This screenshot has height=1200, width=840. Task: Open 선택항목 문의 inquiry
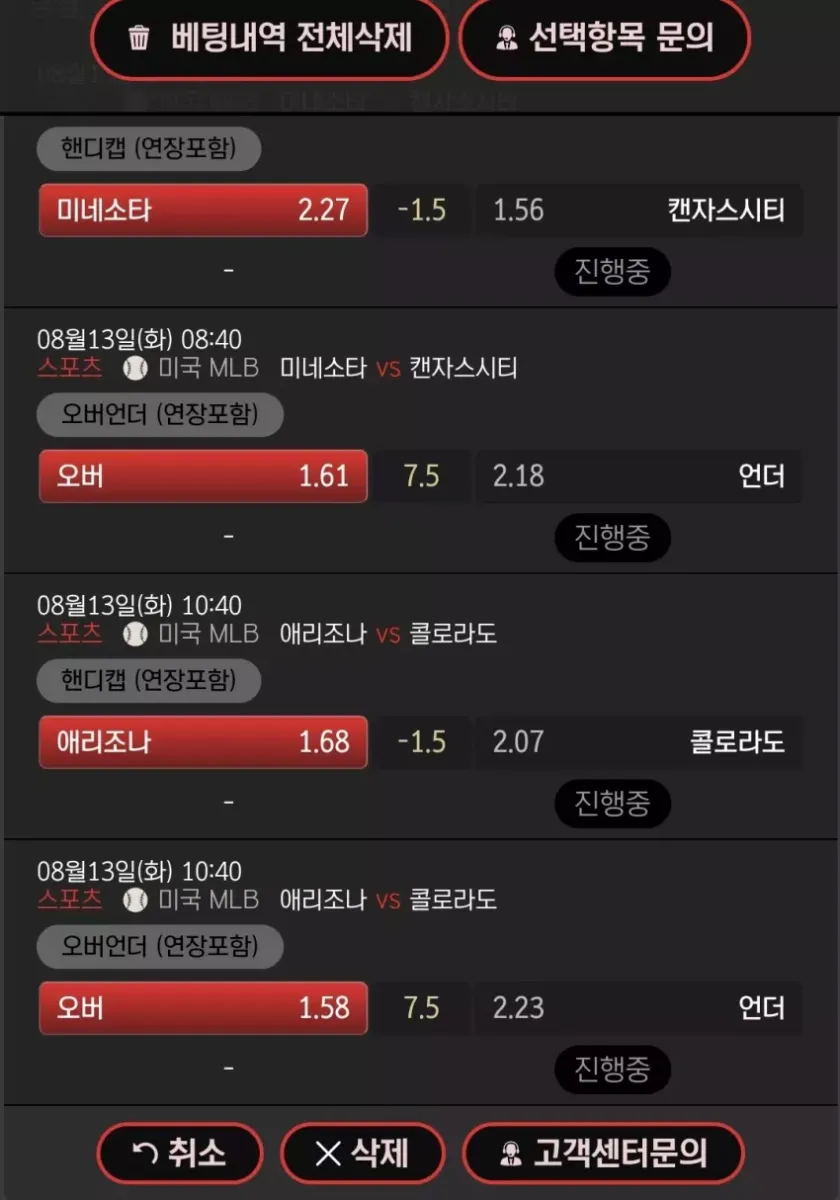pos(603,39)
